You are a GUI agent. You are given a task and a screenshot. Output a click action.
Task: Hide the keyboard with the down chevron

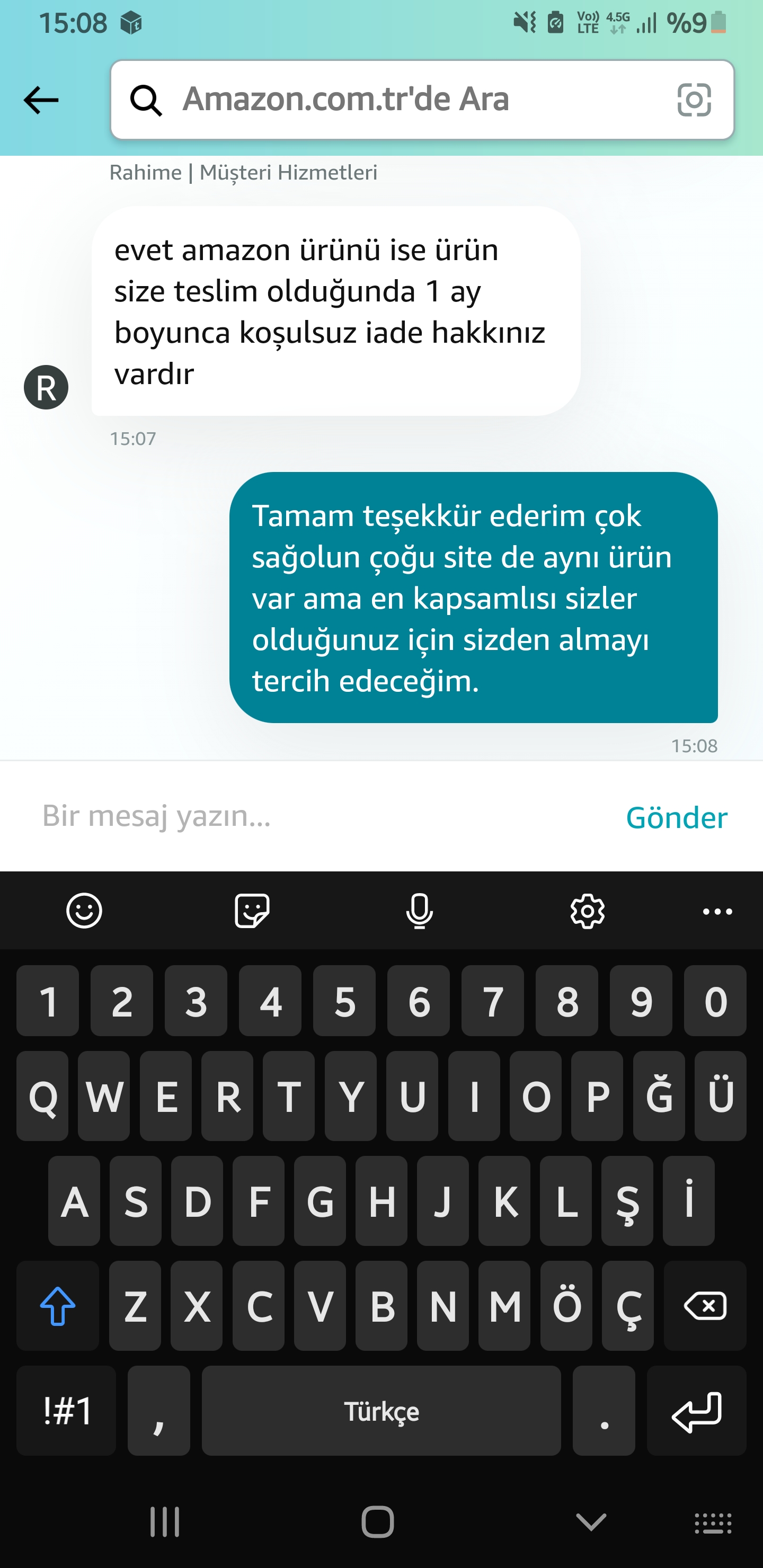click(x=591, y=1522)
